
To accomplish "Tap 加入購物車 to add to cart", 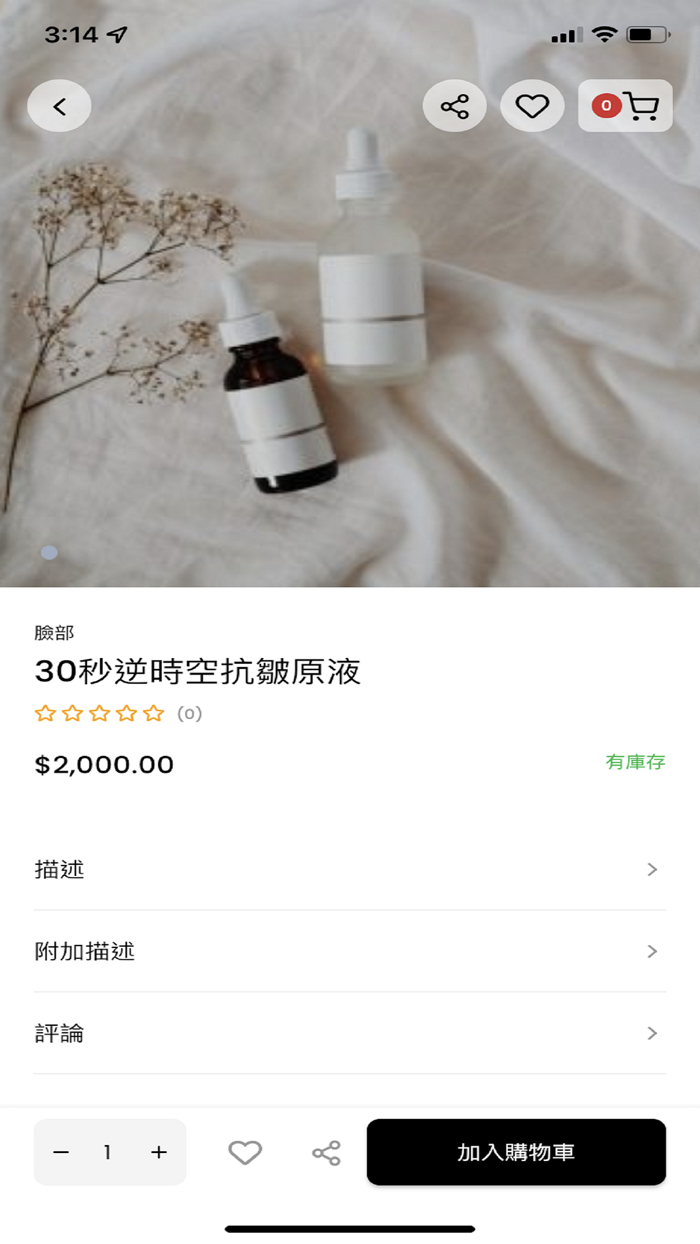I will tap(516, 1153).
